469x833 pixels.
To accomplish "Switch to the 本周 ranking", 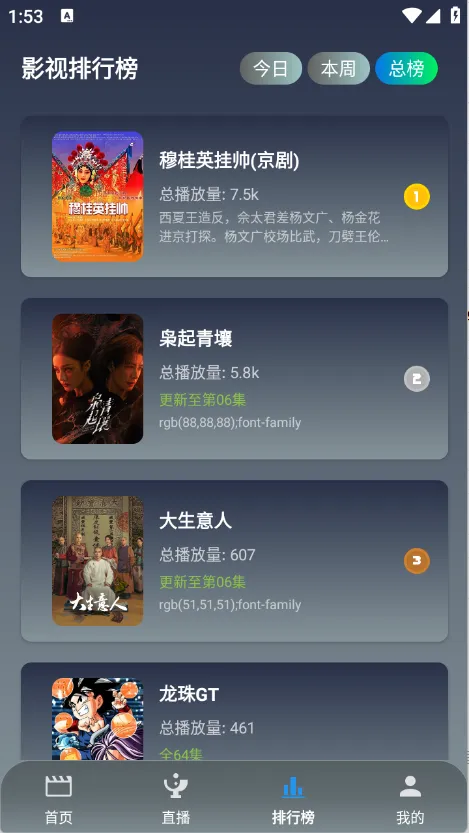I will click(x=338, y=69).
